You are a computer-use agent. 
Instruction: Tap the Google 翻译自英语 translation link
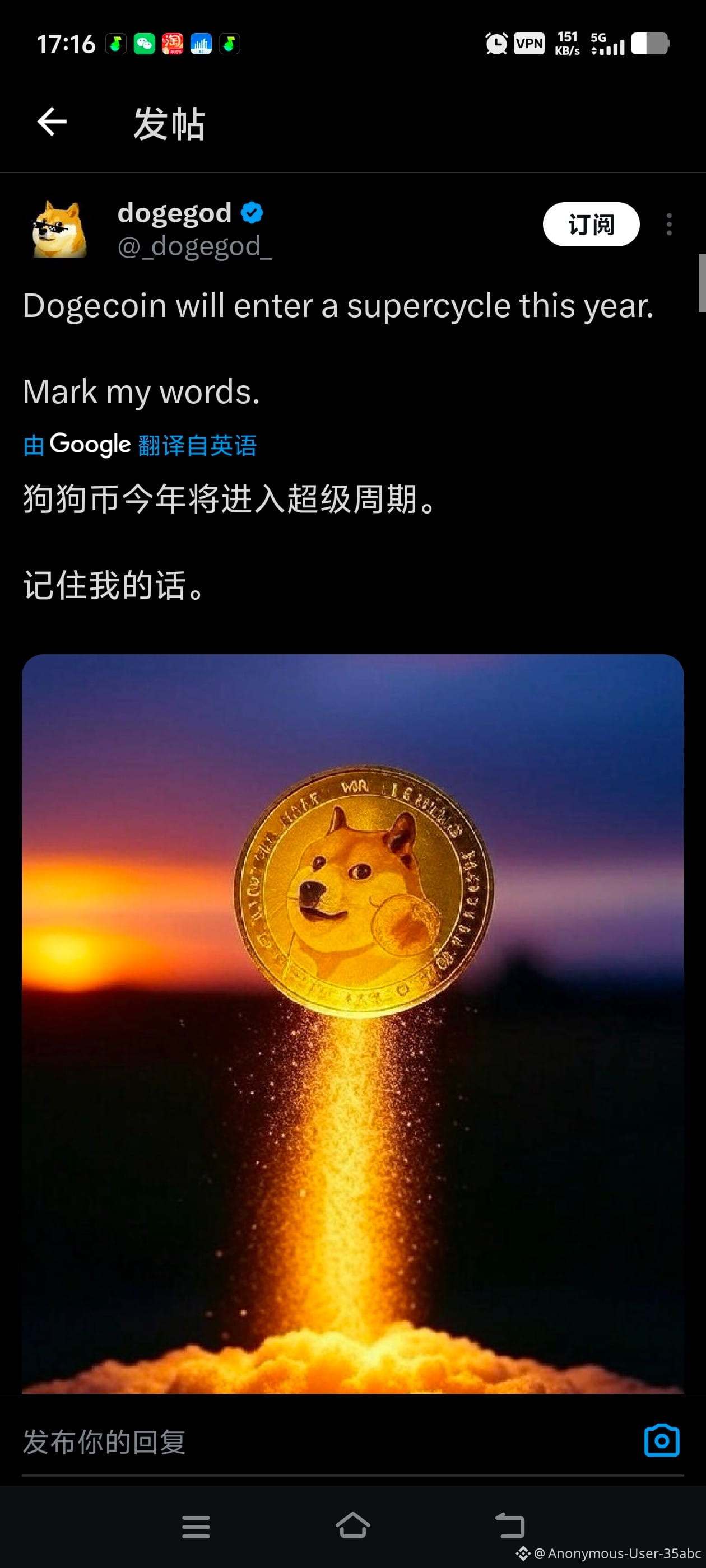pos(140,445)
